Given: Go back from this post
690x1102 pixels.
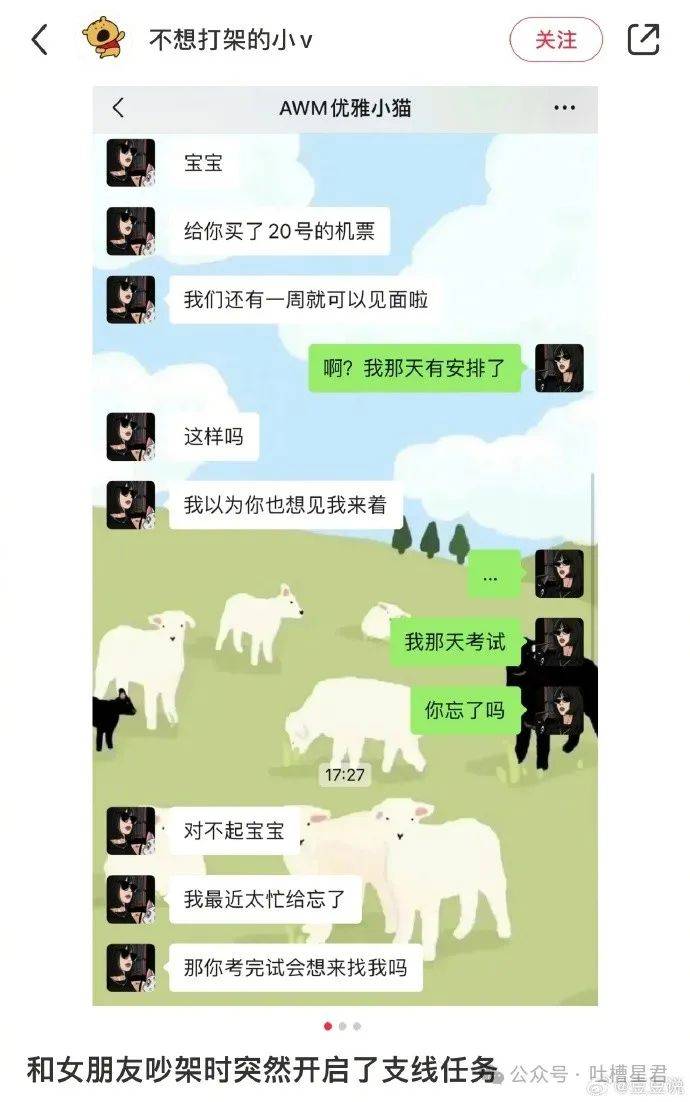Looking at the screenshot, I should coord(40,40).
